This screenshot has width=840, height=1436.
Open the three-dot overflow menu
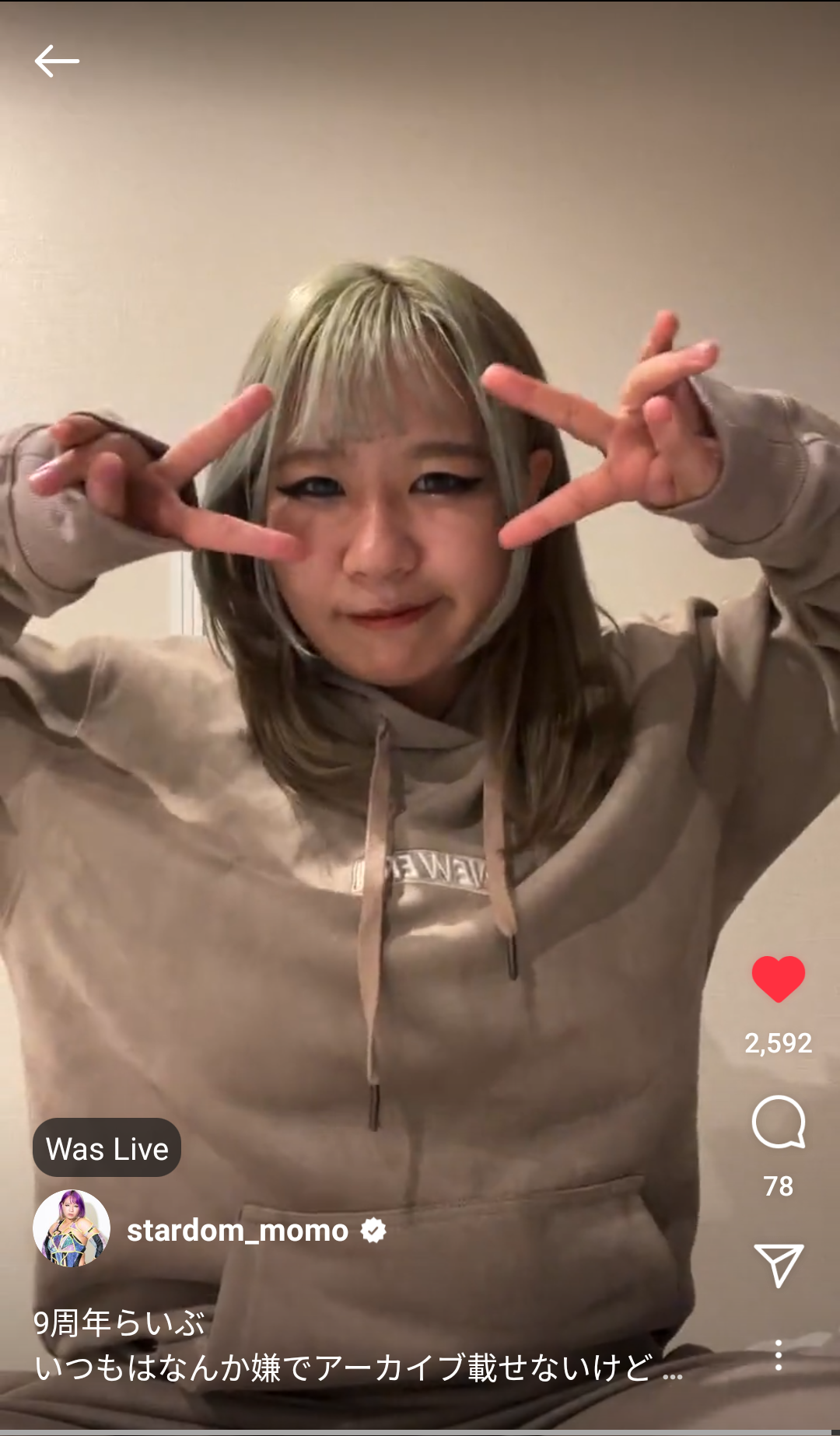778,1355
